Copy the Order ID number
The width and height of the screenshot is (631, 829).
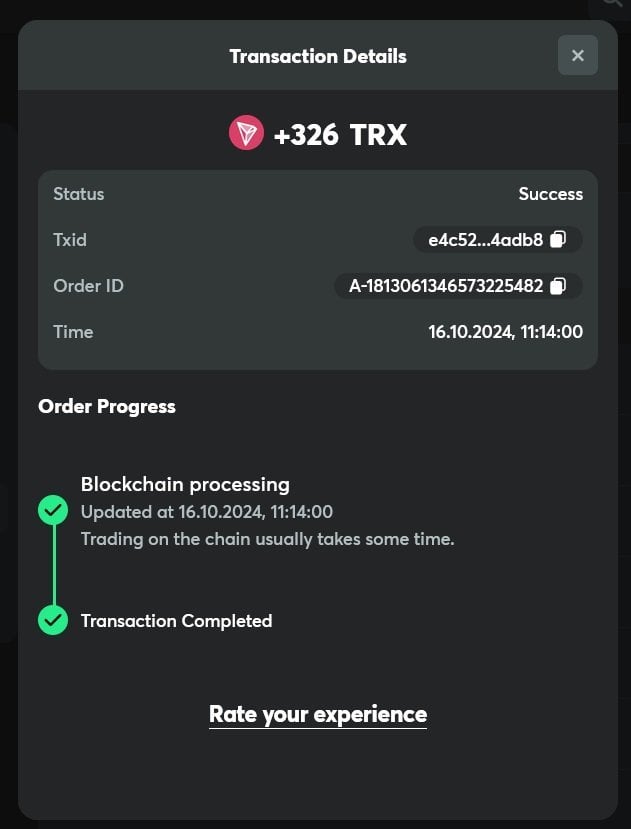coord(559,286)
